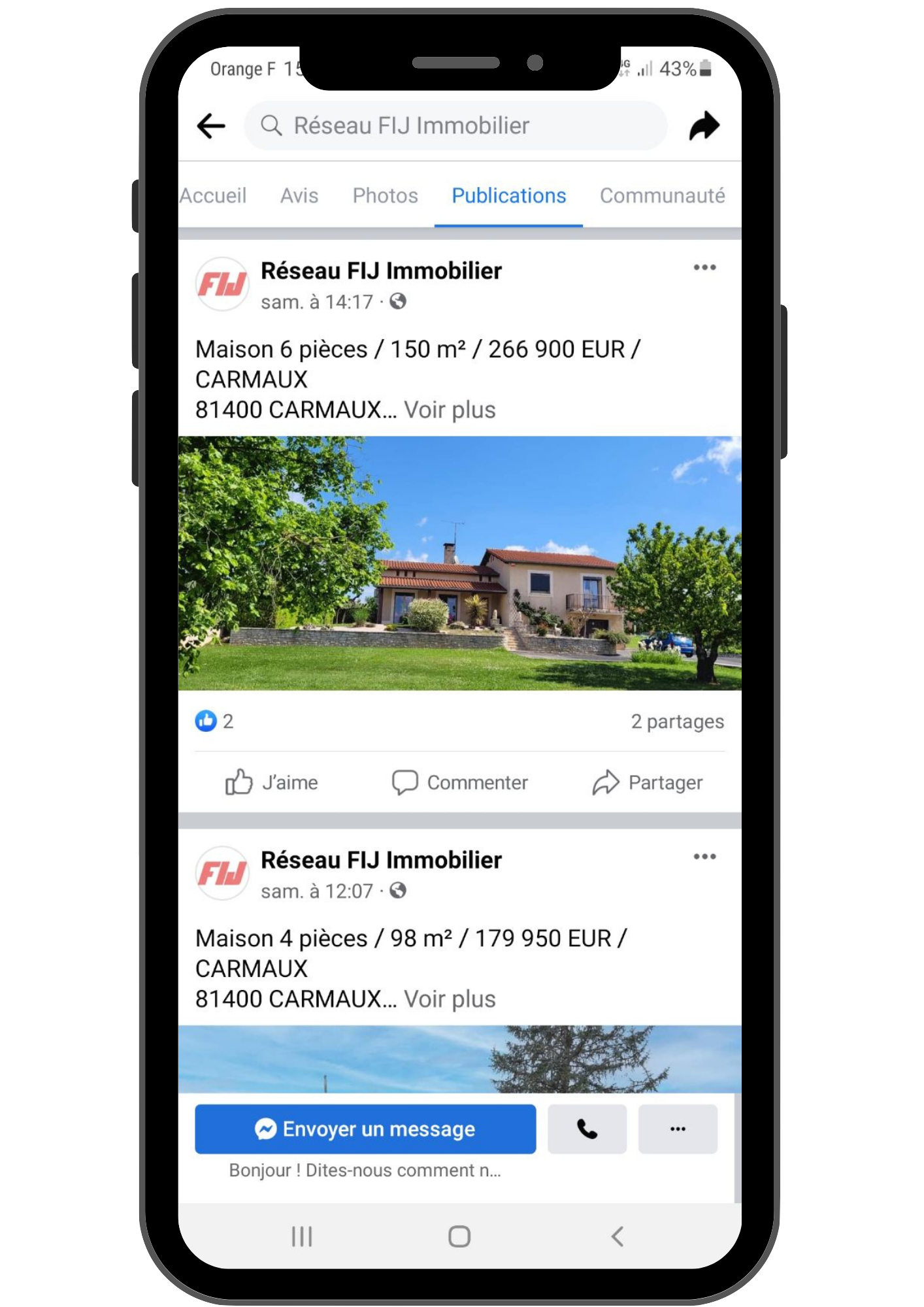924x1307 pixels.
Task: Tap '2 partages' on the first post
Action: [x=678, y=721]
